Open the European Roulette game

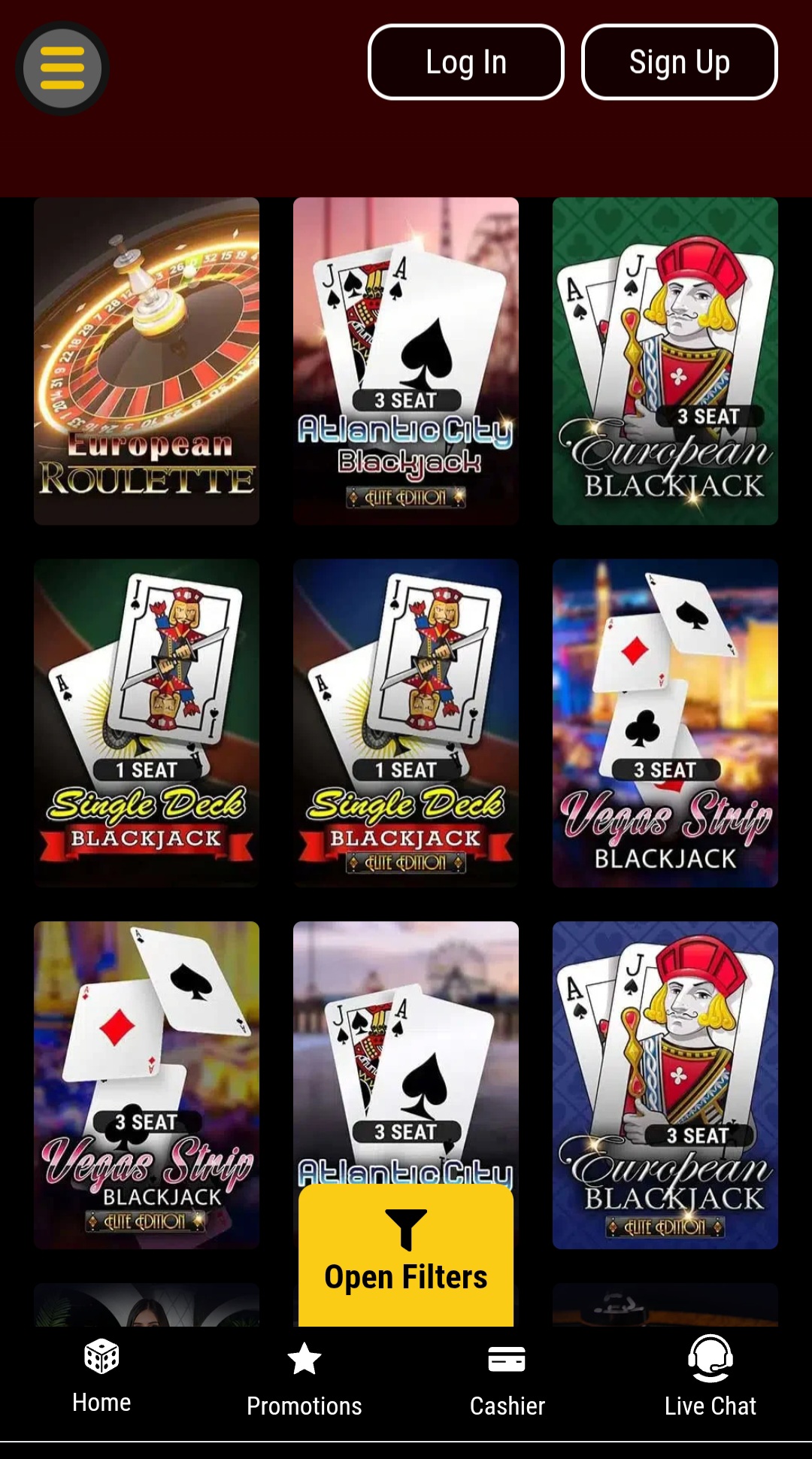147,361
